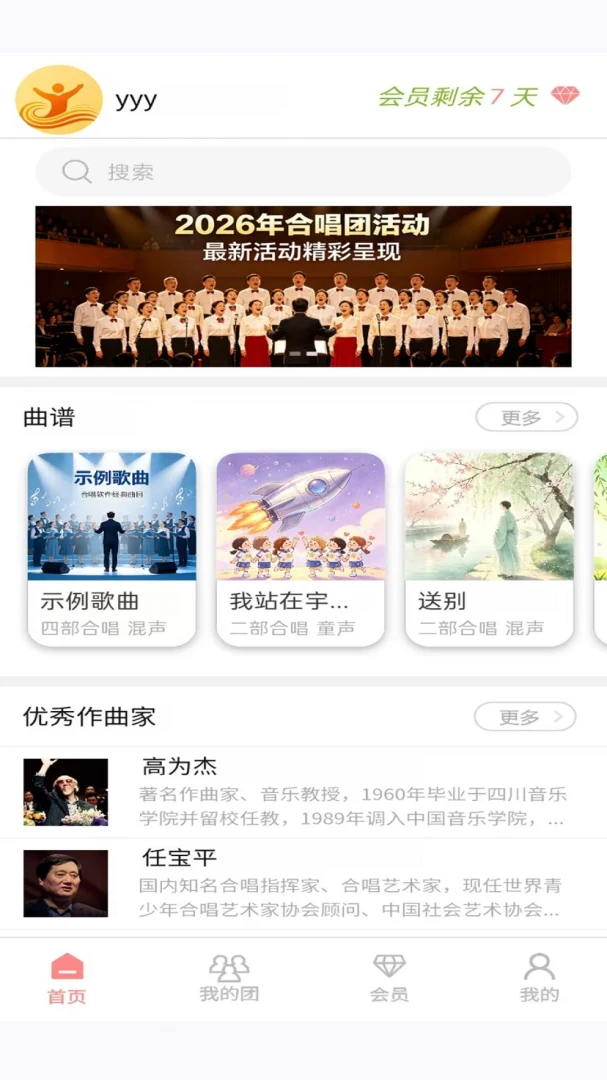Open the membership diamond icon
The image size is (607, 1080).
click(x=565, y=96)
